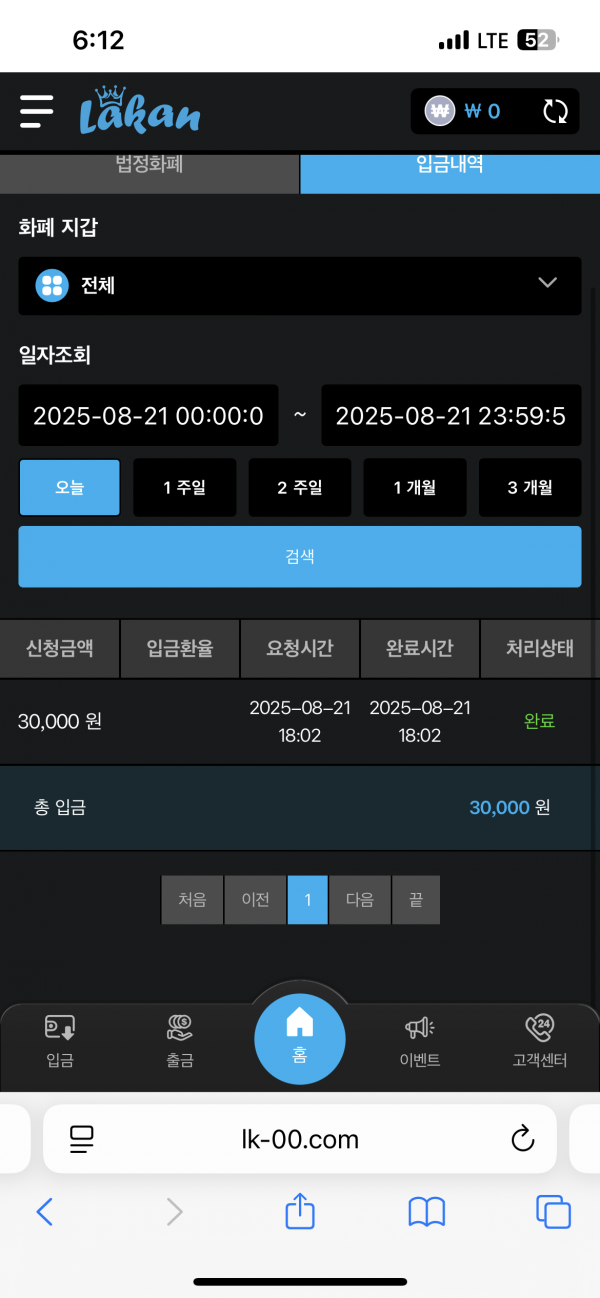Open the hamburger menu
The height and width of the screenshot is (1298, 600).
(x=36, y=111)
